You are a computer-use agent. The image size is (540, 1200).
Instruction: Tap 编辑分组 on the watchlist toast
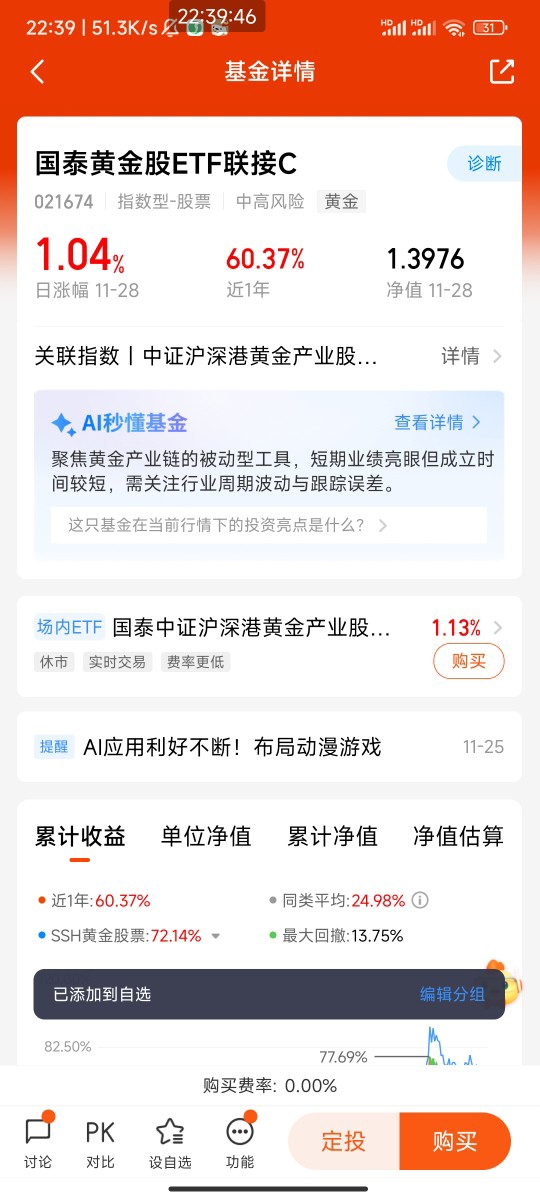click(452, 994)
